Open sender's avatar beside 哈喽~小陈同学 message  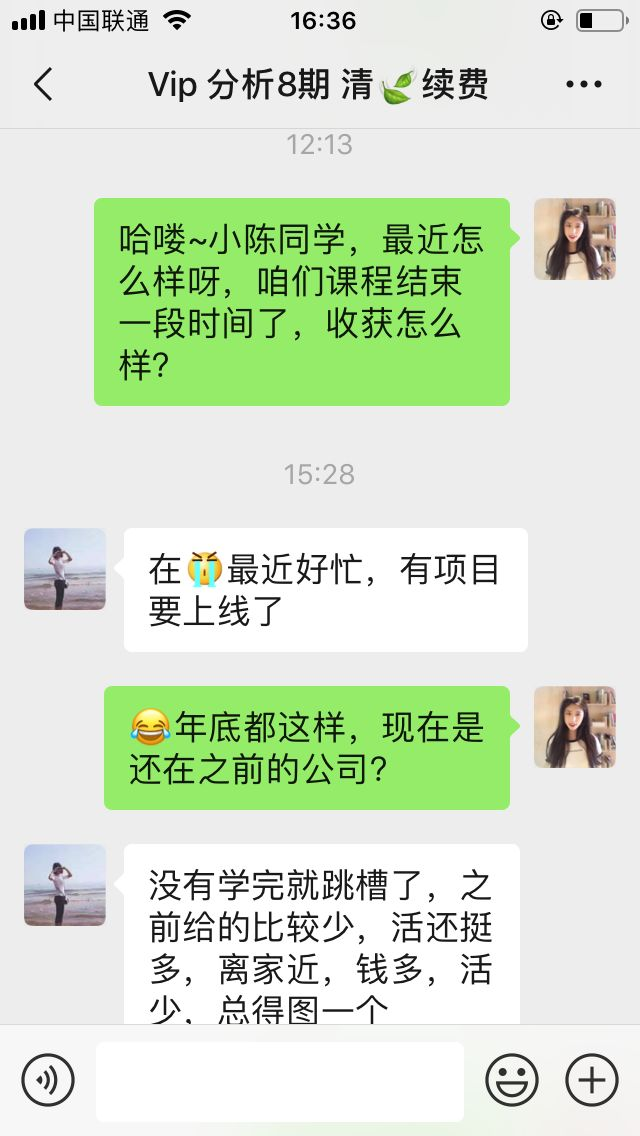[x=574, y=239]
